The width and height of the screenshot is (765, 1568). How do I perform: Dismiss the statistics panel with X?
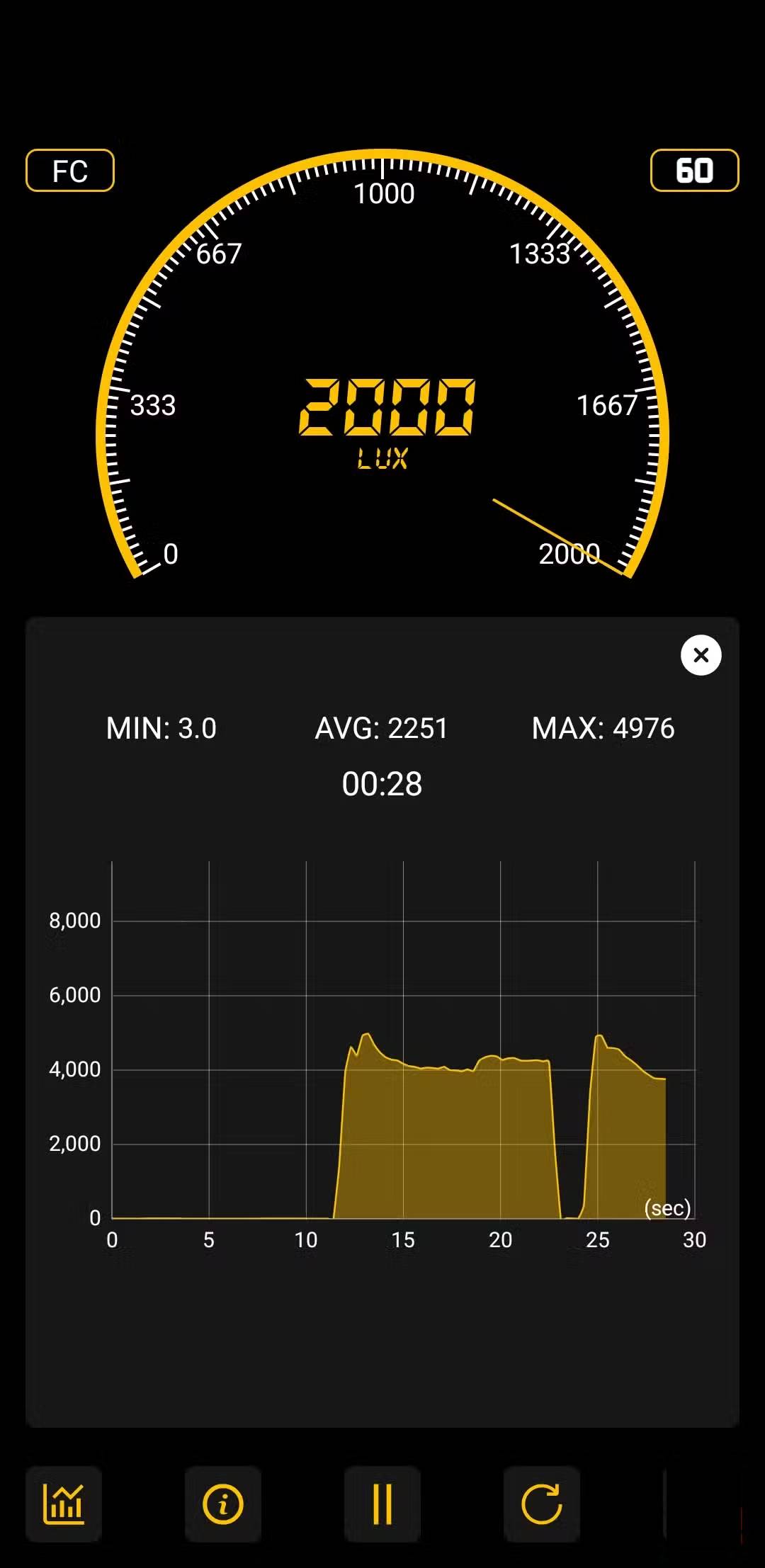click(x=701, y=655)
